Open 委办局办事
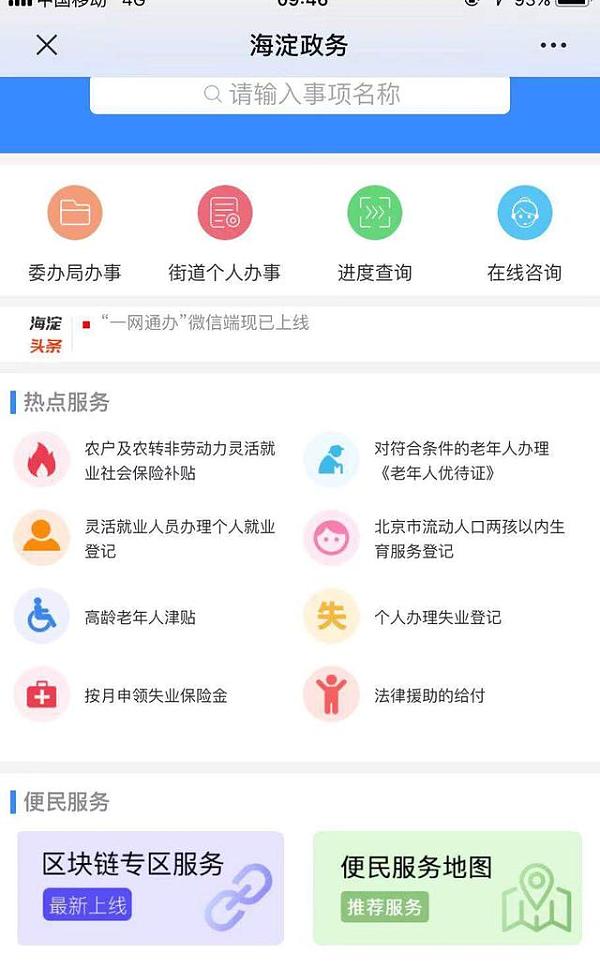 pyautogui.click(x=75, y=232)
